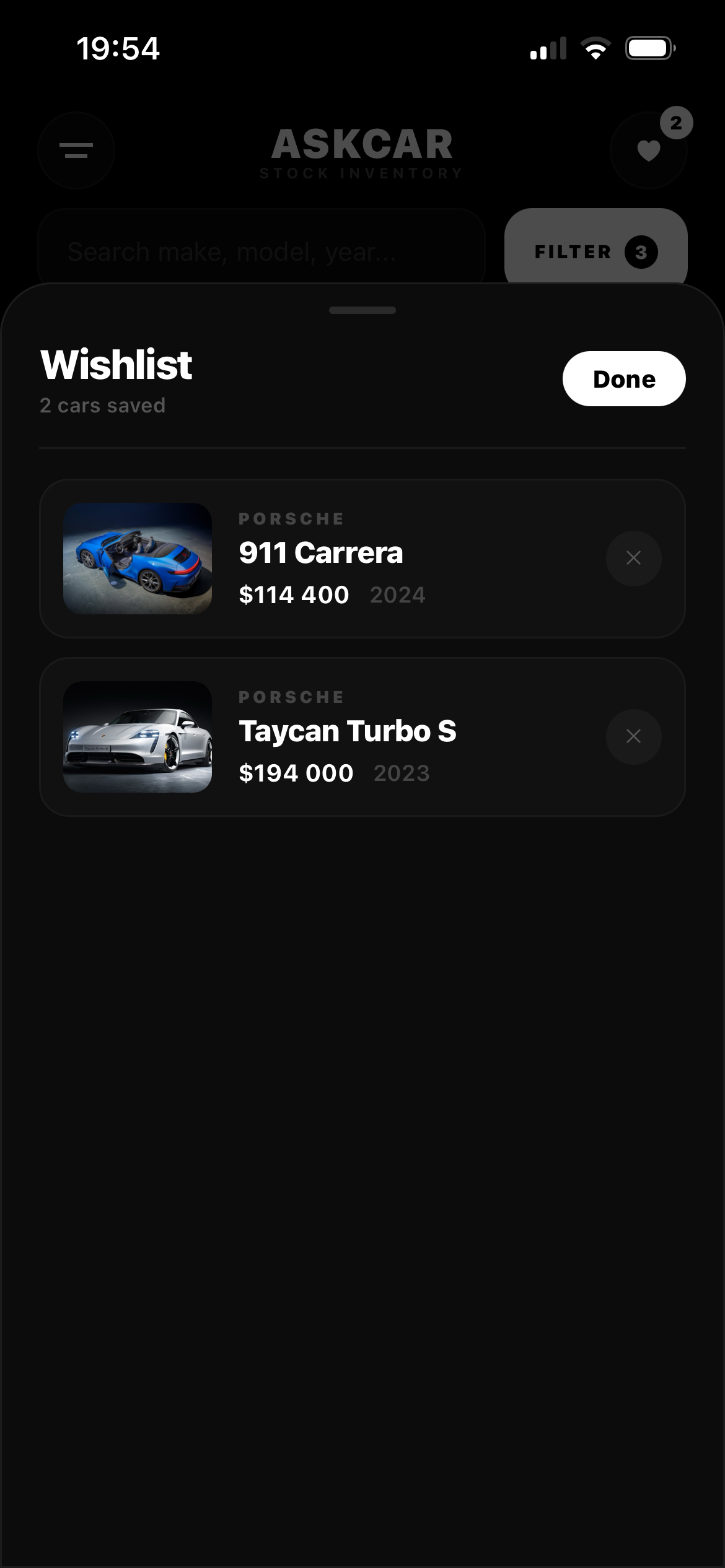Tap the filter count badge 3

click(x=641, y=251)
